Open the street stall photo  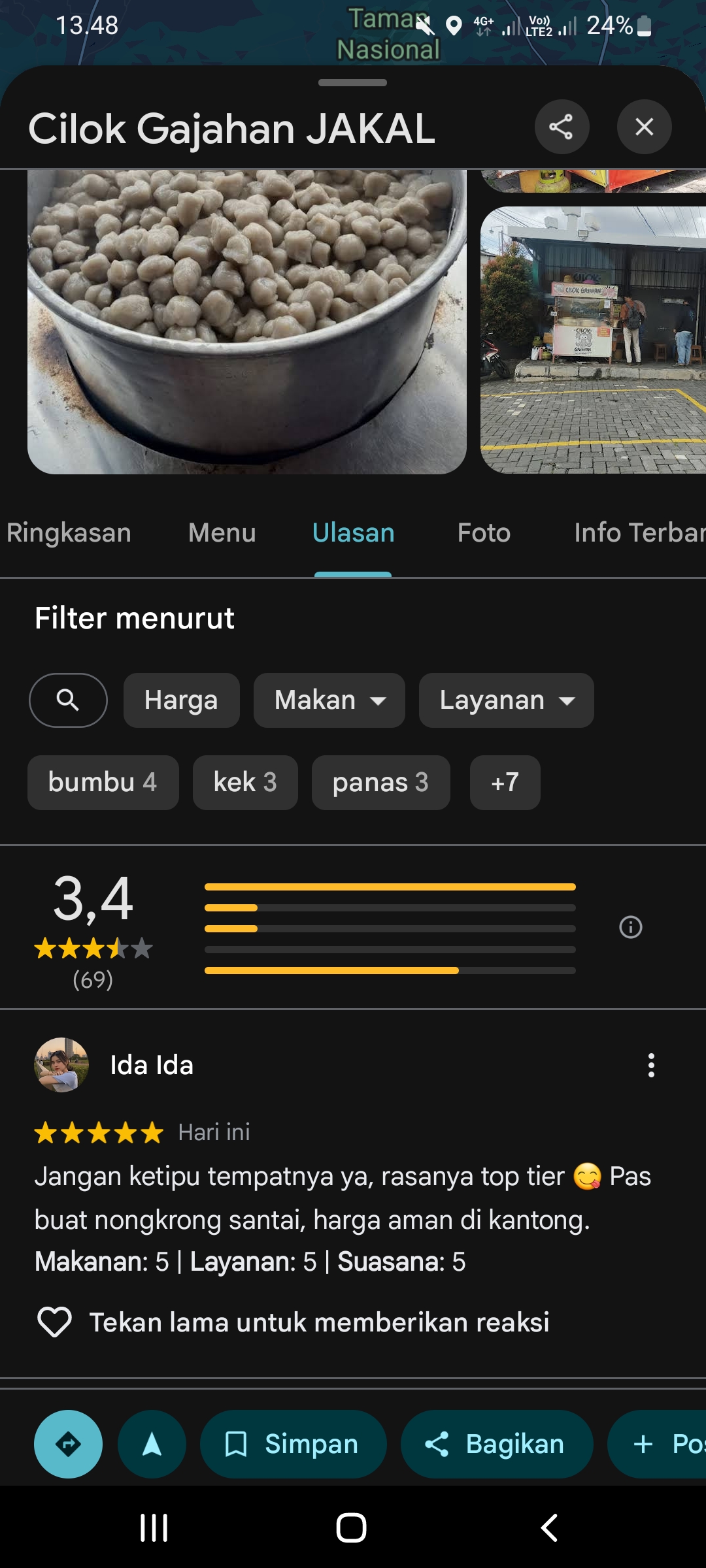593,340
